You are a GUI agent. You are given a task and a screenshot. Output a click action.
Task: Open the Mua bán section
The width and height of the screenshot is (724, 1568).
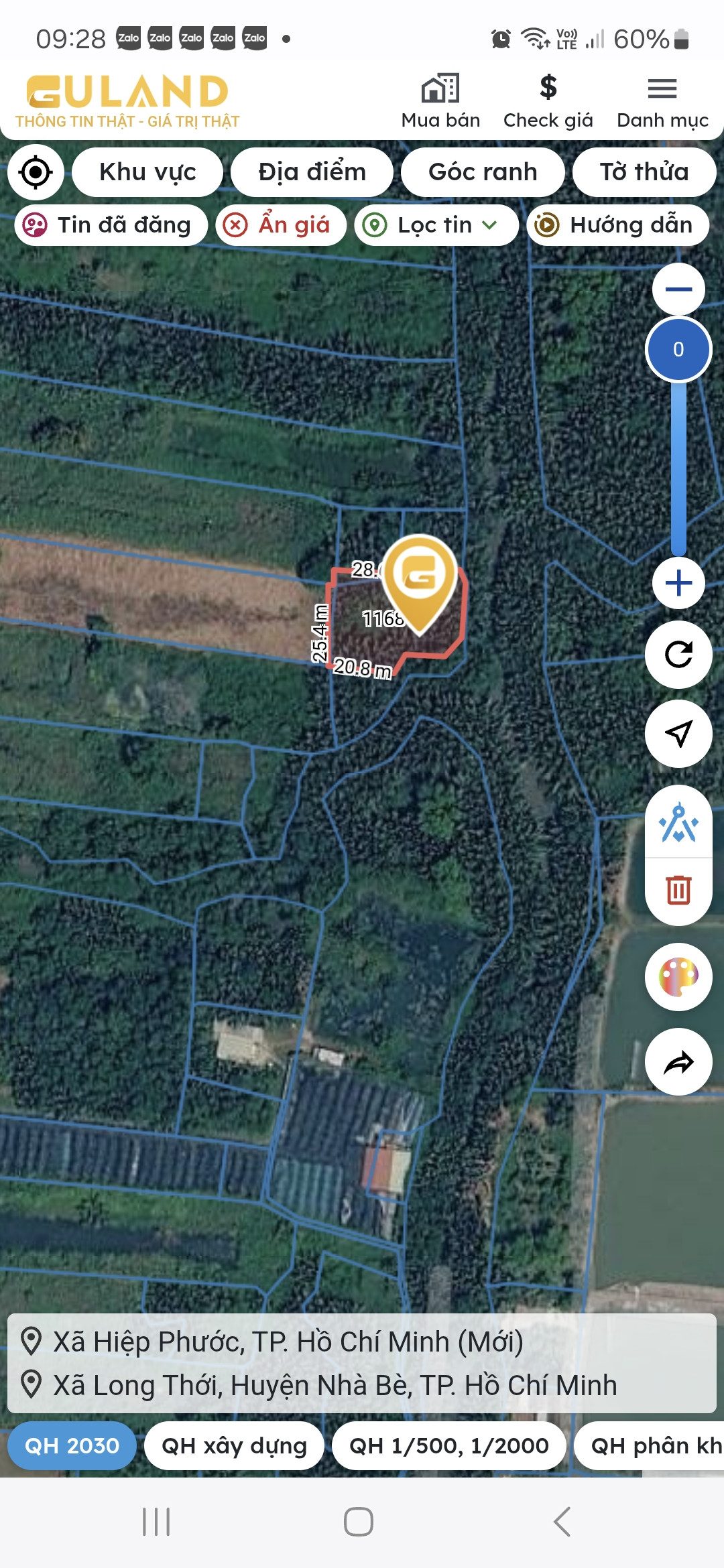pos(440,101)
